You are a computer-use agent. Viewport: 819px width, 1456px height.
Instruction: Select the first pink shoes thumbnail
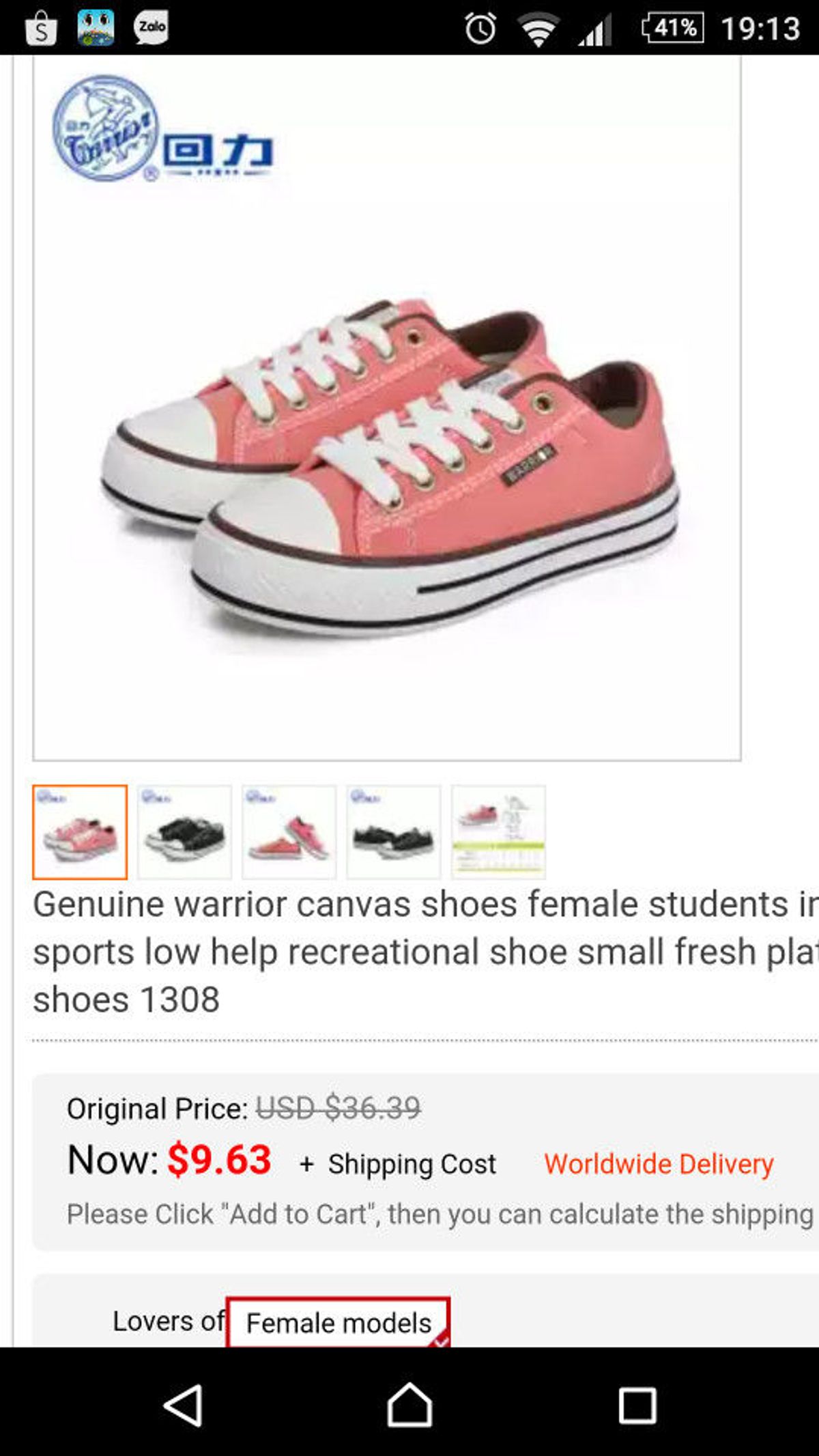pyautogui.click(x=80, y=832)
